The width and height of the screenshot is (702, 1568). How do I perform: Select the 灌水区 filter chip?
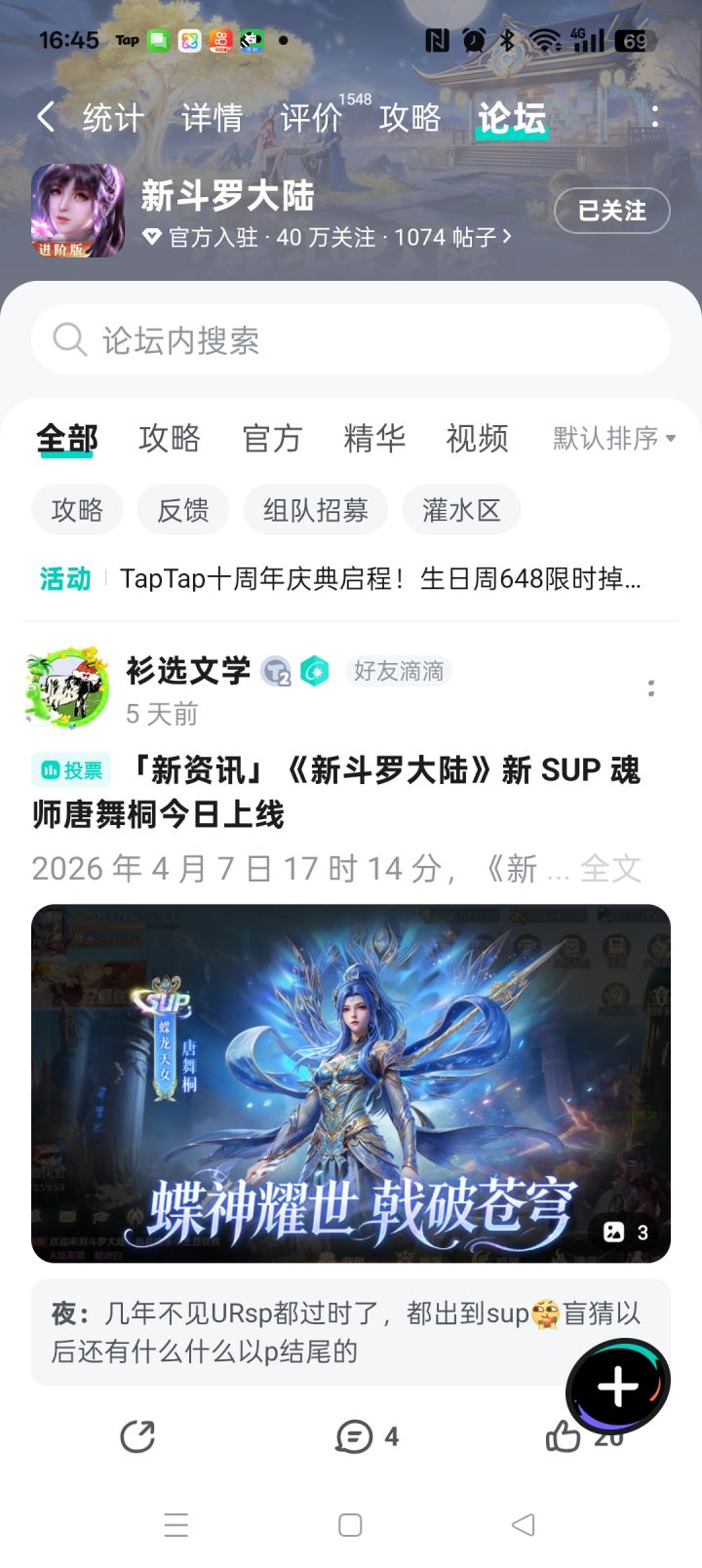point(461,509)
